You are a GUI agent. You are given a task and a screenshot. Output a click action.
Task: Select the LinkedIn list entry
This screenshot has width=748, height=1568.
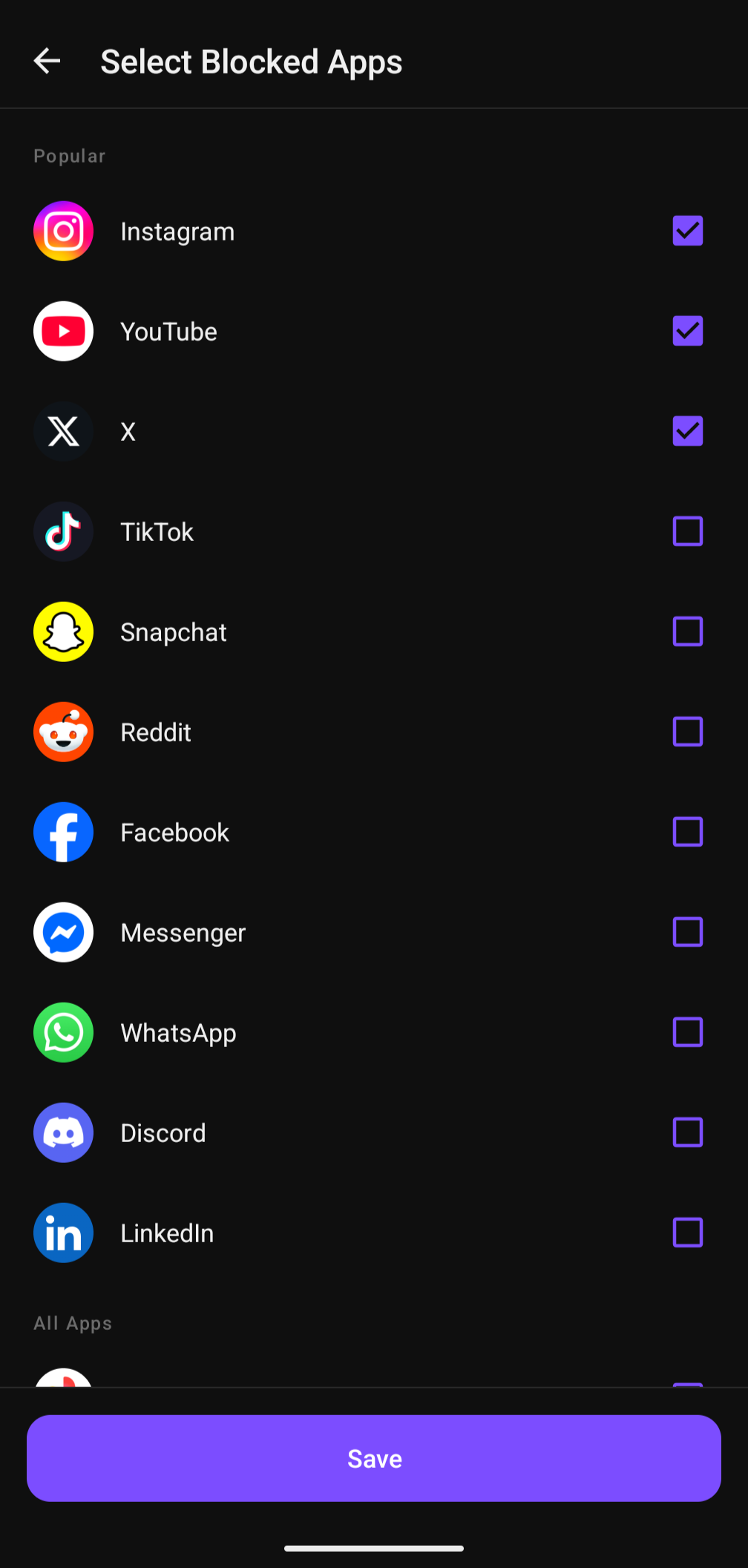click(374, 1233)
